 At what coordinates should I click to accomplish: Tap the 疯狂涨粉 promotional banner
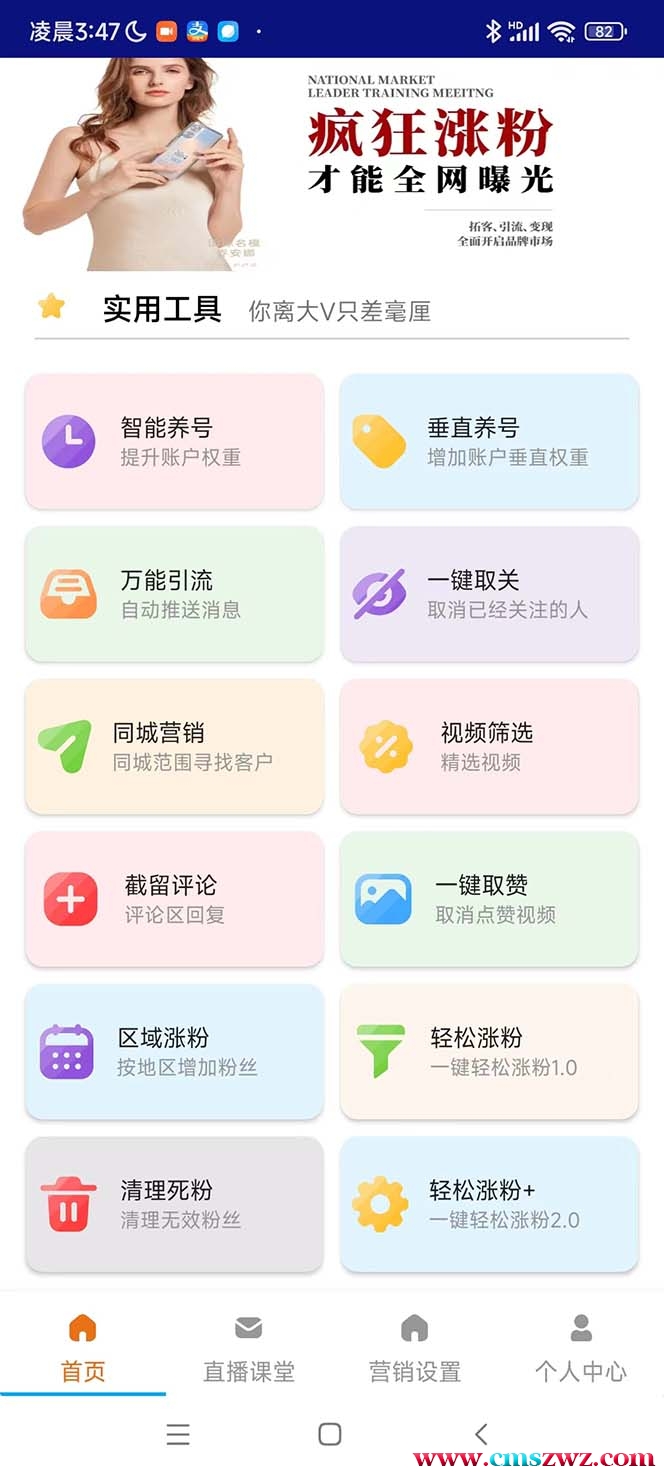click(x=332, y=165)
